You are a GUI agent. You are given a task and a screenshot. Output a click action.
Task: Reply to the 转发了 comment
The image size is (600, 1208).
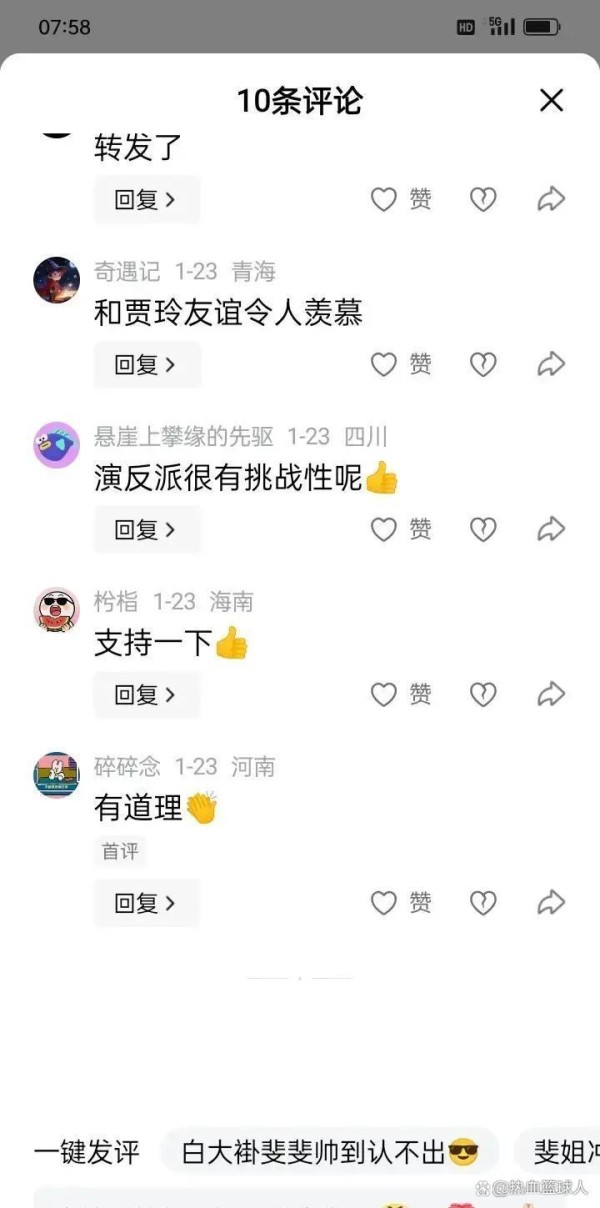click(146, 200)
